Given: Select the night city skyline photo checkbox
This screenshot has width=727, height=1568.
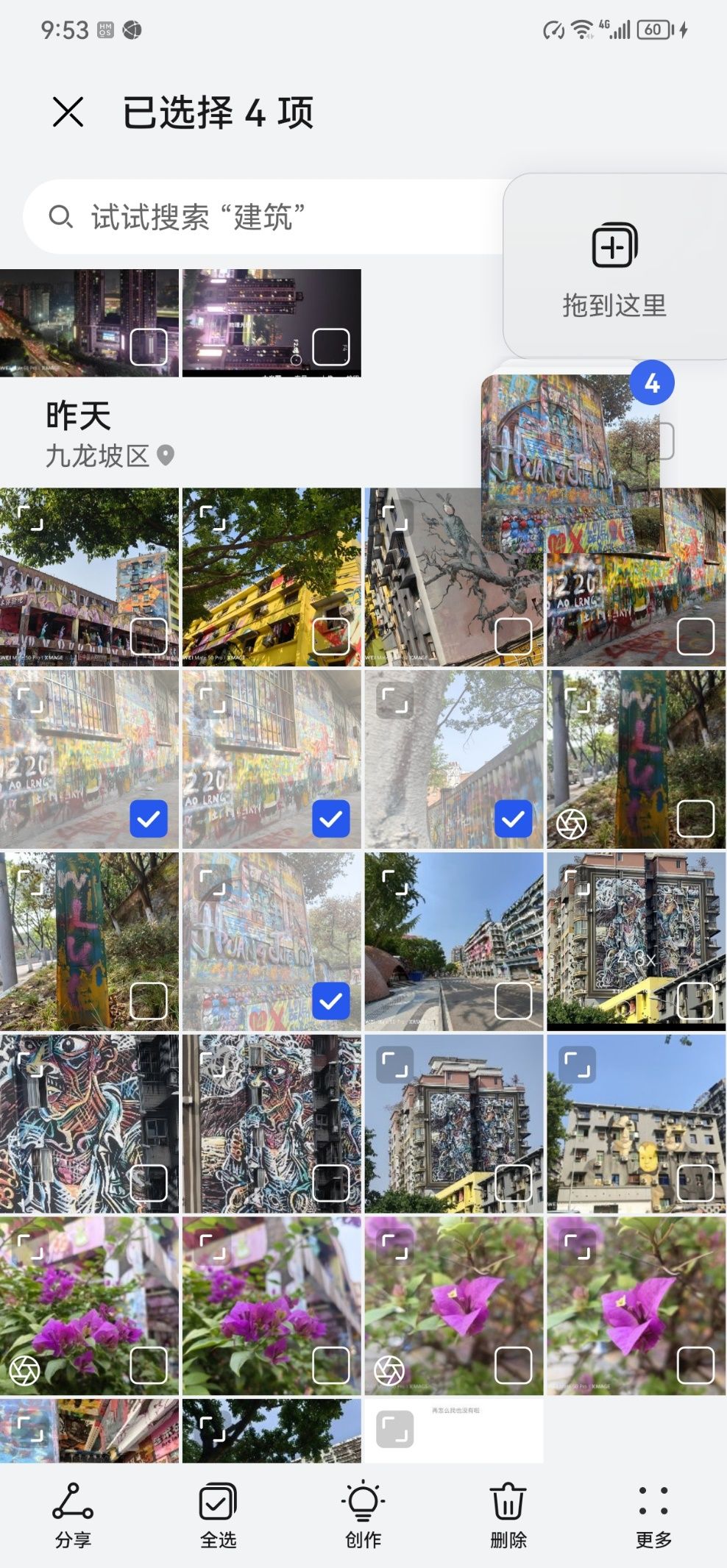Looking at the screenshot, I should click(149, 346).
